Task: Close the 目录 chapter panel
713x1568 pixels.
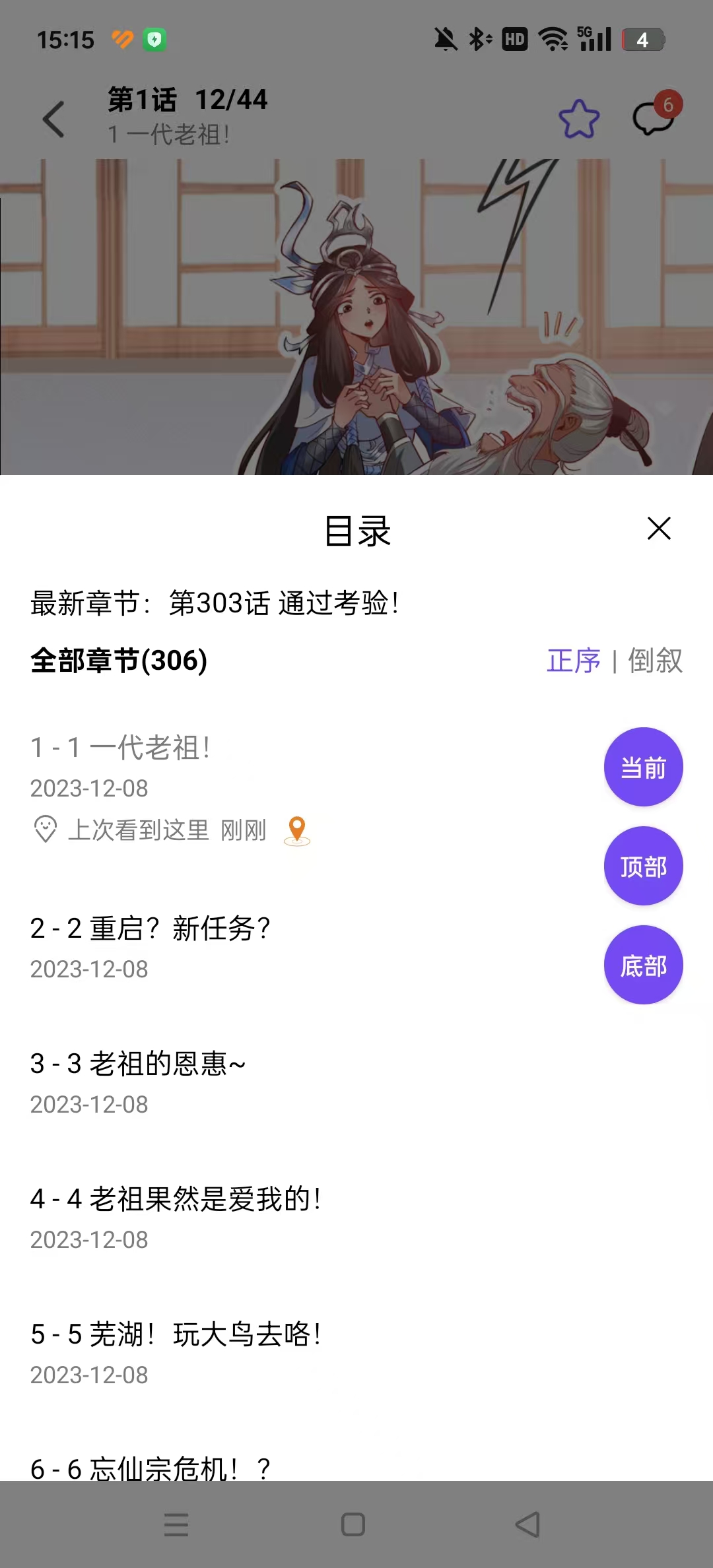Action: [659, 528]
